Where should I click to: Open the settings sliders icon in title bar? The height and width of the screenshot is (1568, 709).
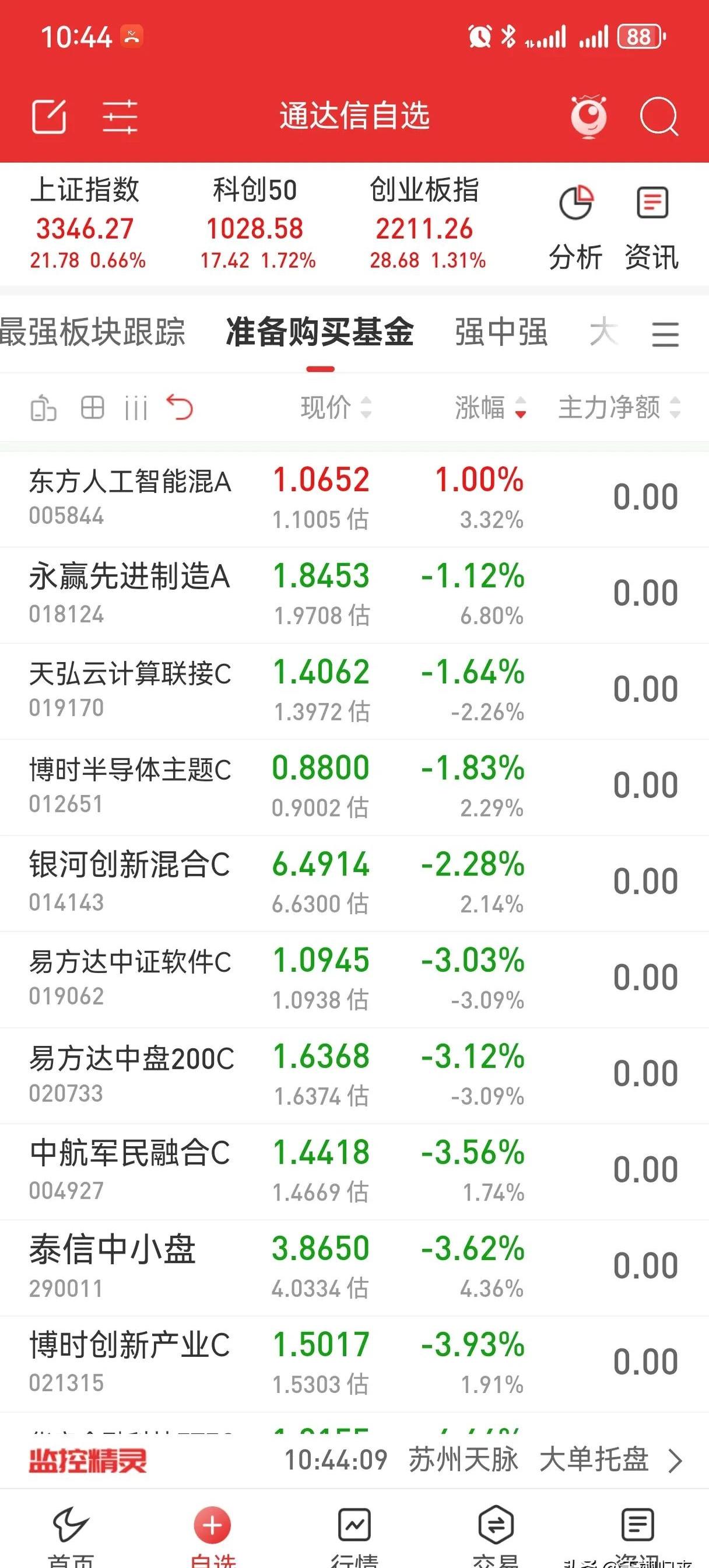coord(121,117)
